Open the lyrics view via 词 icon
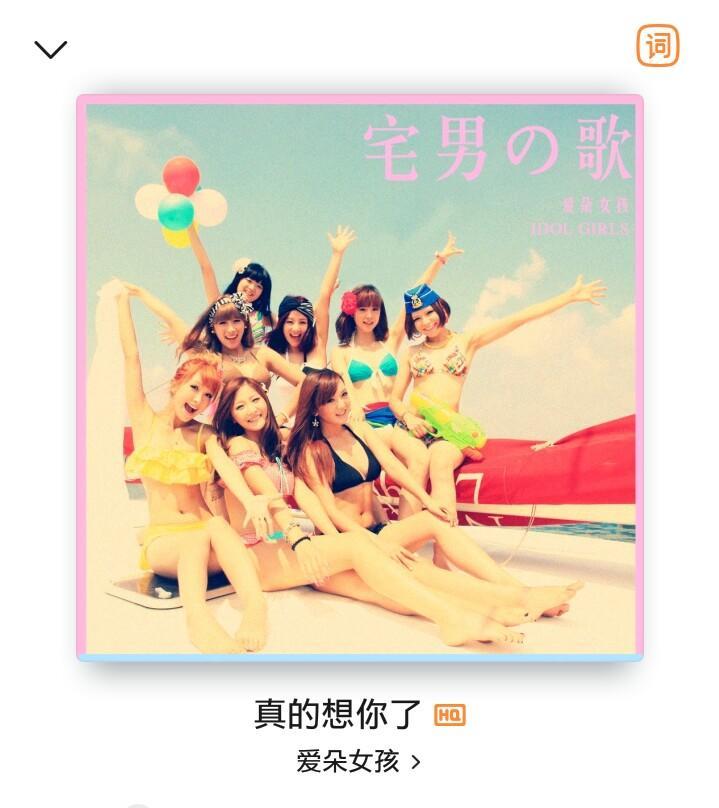 (657, 46)
